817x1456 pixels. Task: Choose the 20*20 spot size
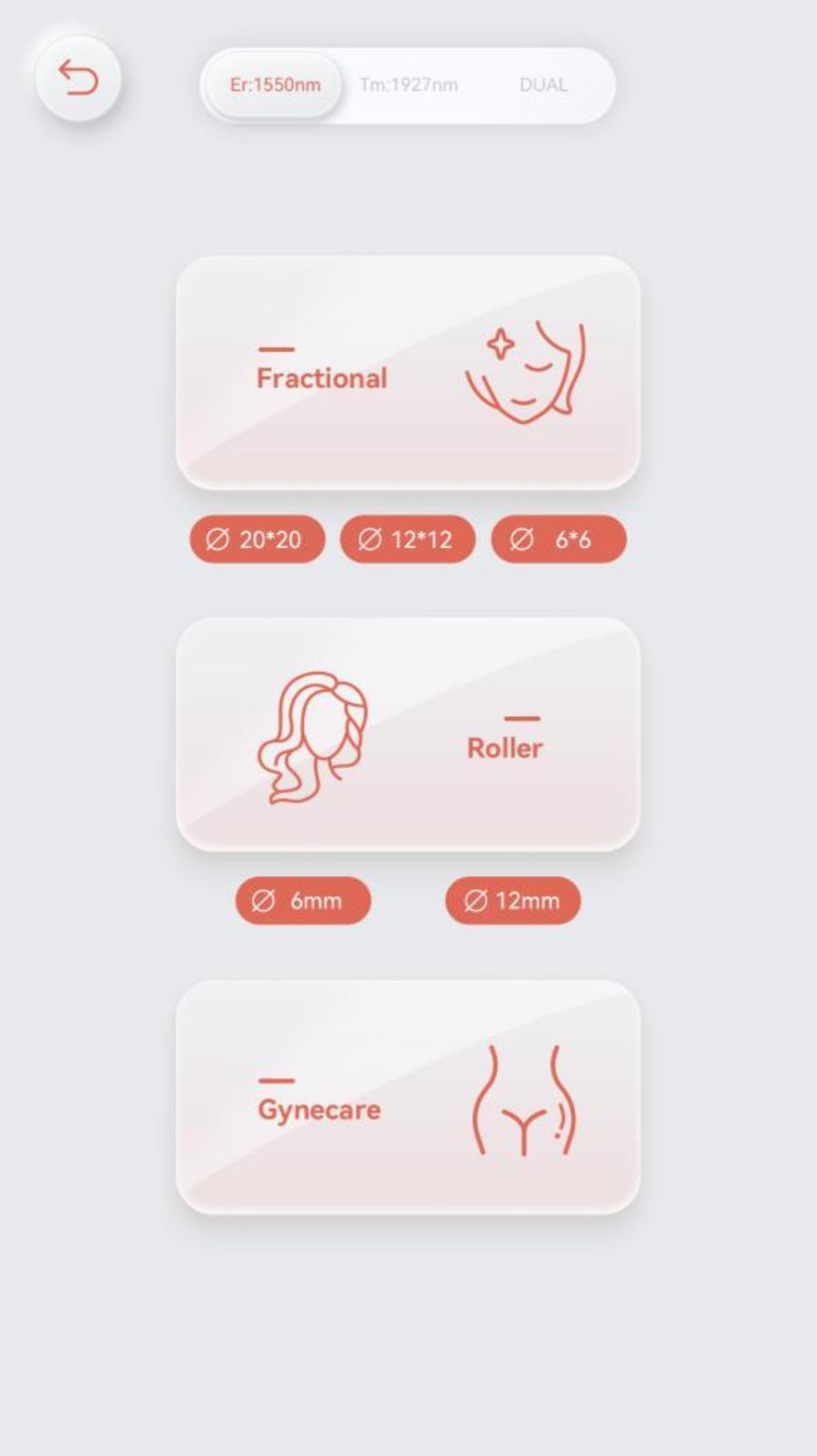click(257, 539)
